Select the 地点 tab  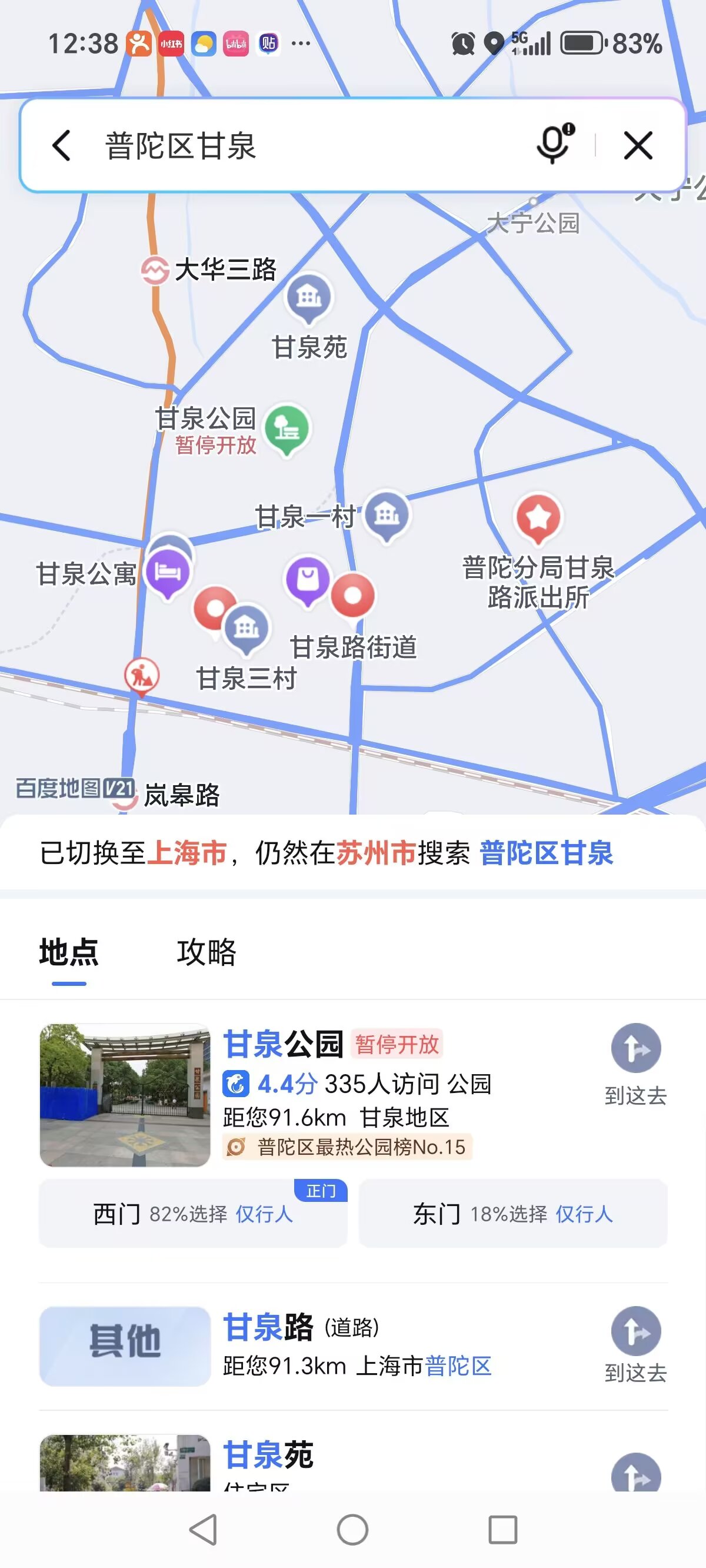pos(69,952)
